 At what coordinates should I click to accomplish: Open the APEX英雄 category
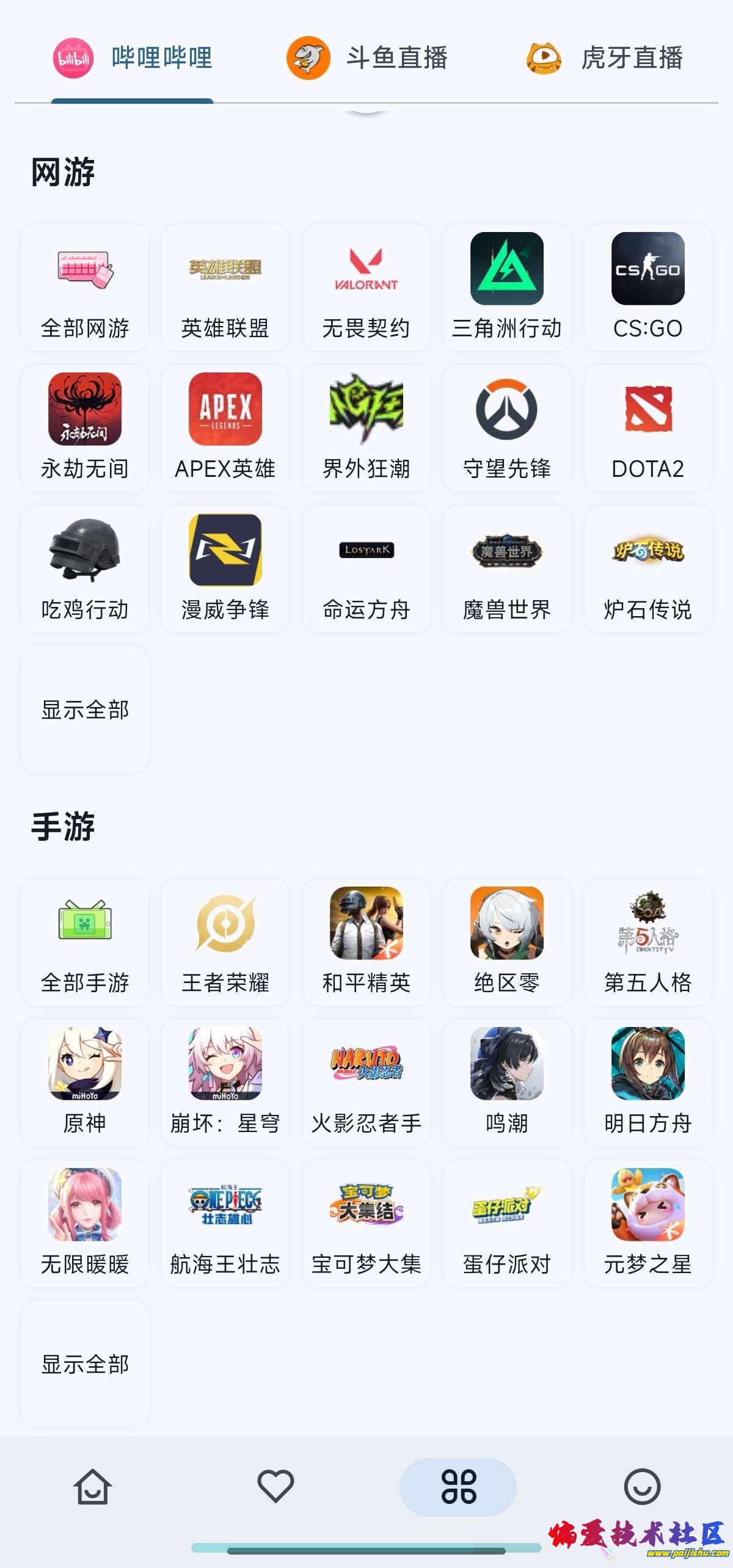coord(225,428)
